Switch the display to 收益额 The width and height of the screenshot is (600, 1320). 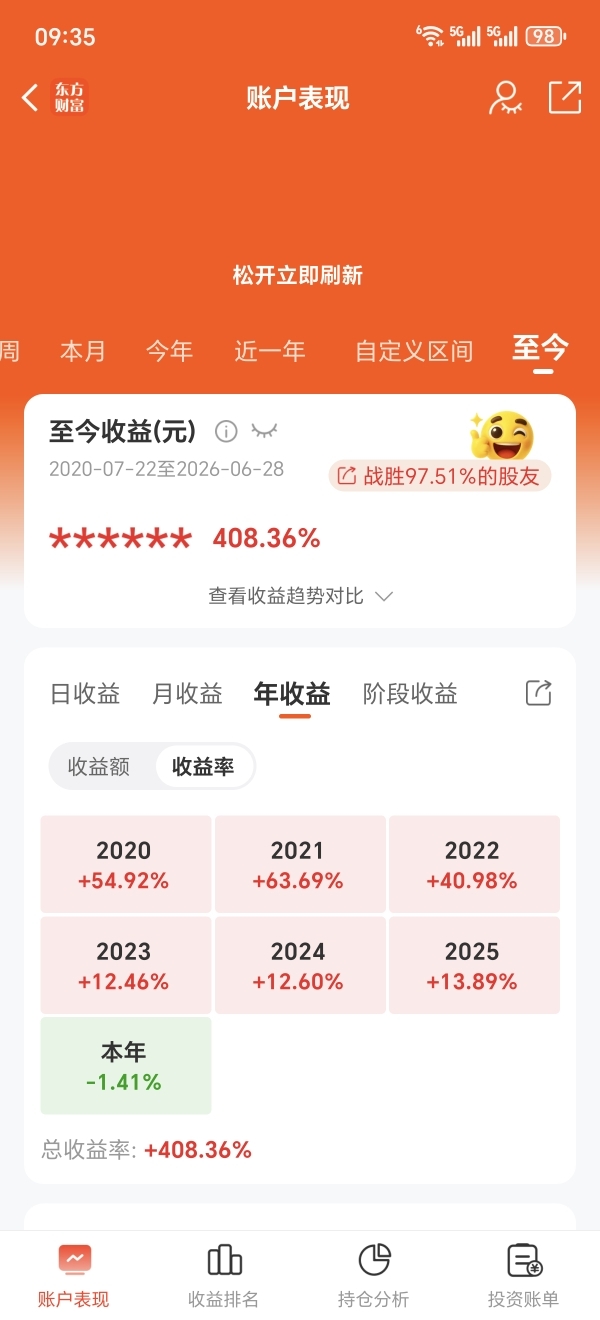[x=99, y=767]
